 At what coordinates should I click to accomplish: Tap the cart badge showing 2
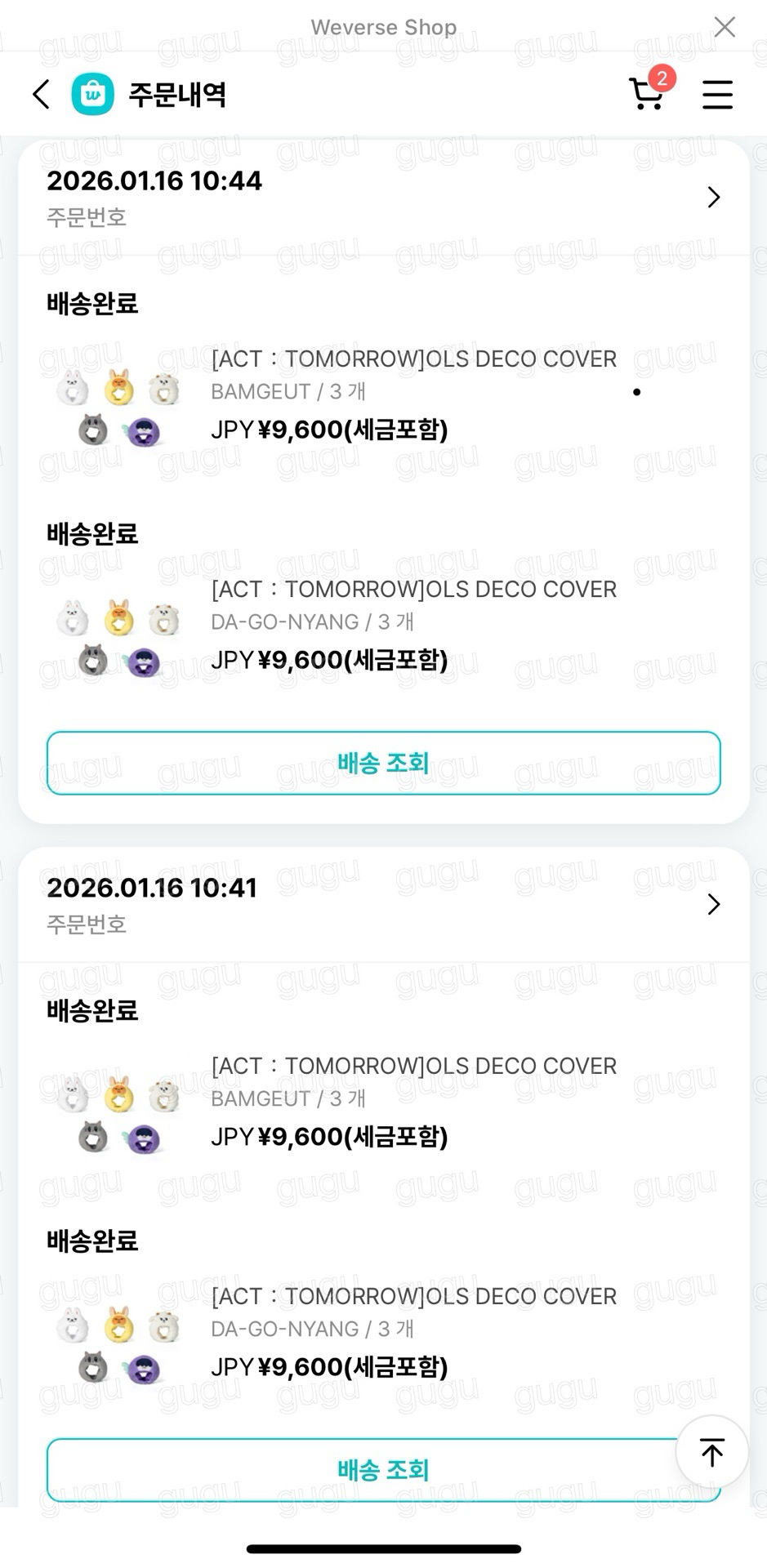tap(663, 78)
